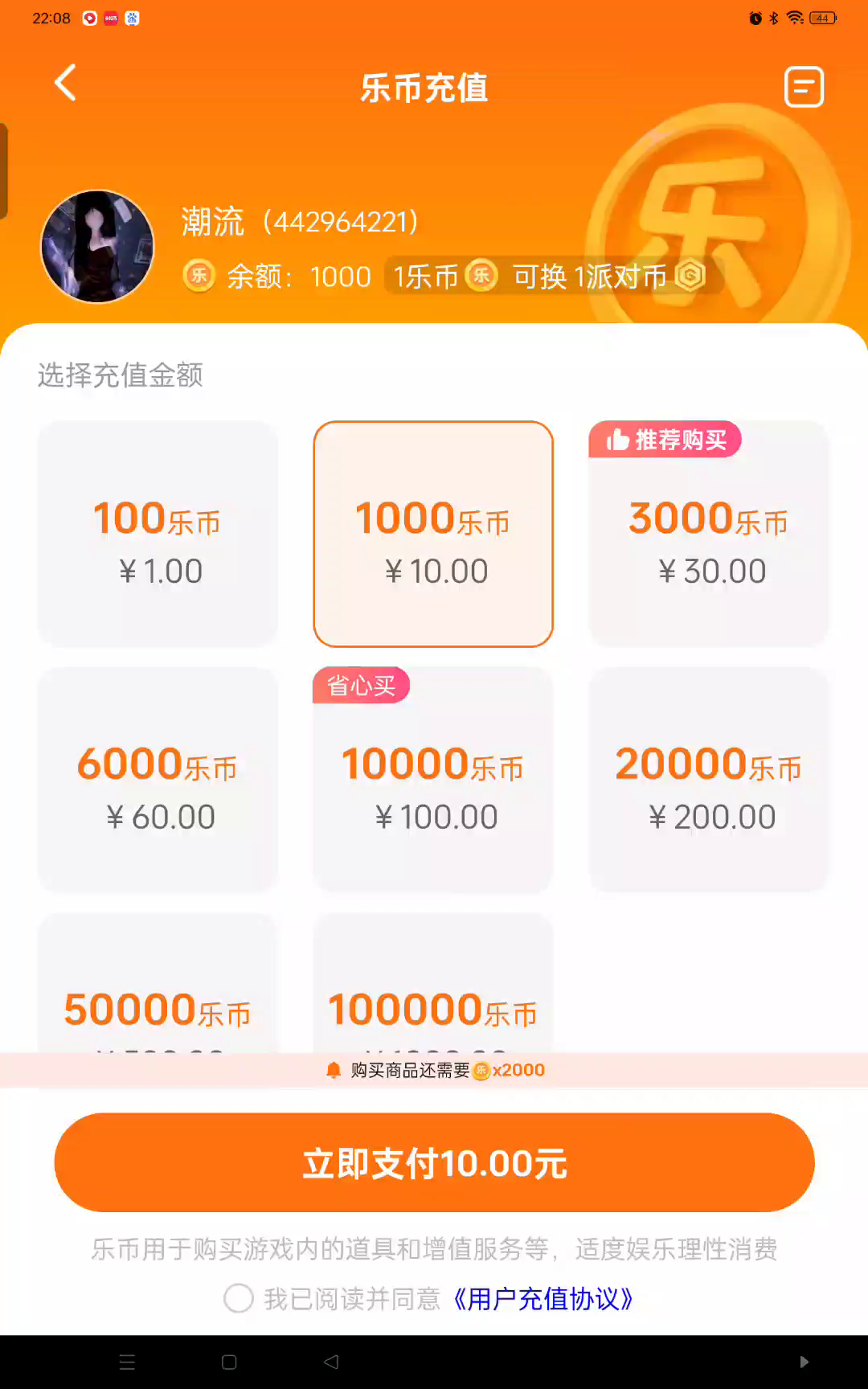868x1389 pixels.
Task: Select the 1000乐币 ¥10.00 option
Action: (433, 534)
